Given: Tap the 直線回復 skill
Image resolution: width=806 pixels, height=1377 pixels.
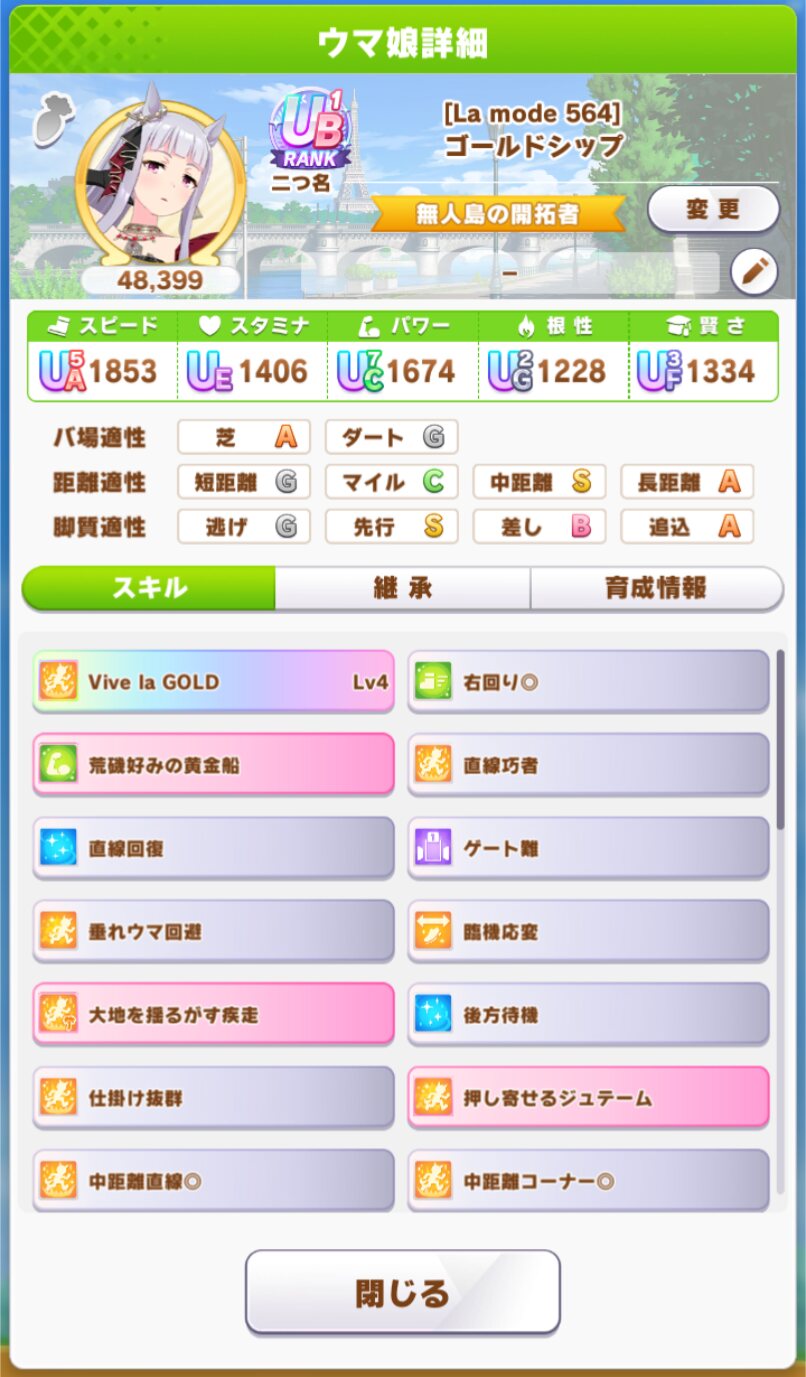Looking at the screenshot, I should click(x=213, y=848).
